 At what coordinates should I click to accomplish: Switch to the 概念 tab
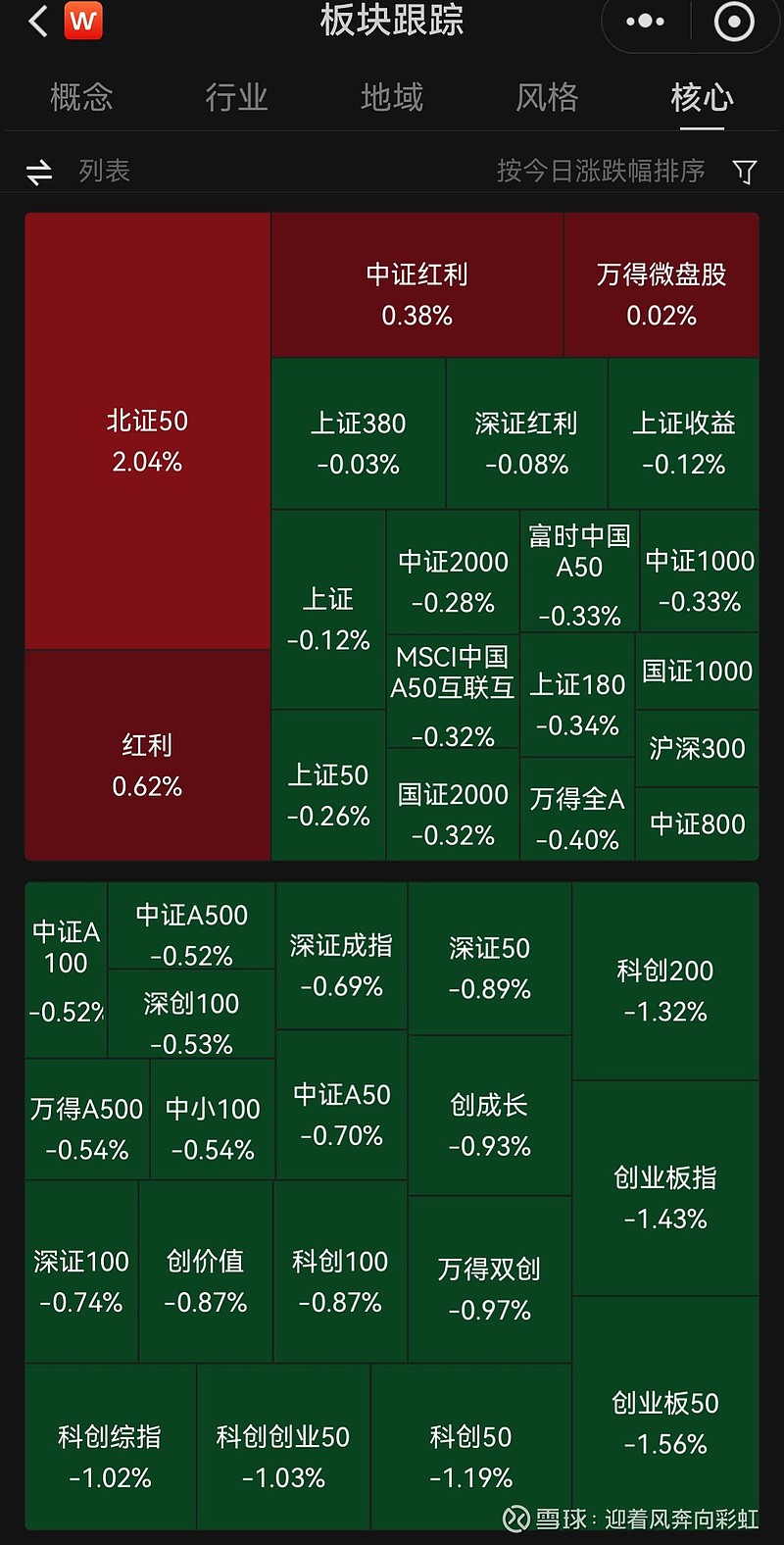pos(81,98)
